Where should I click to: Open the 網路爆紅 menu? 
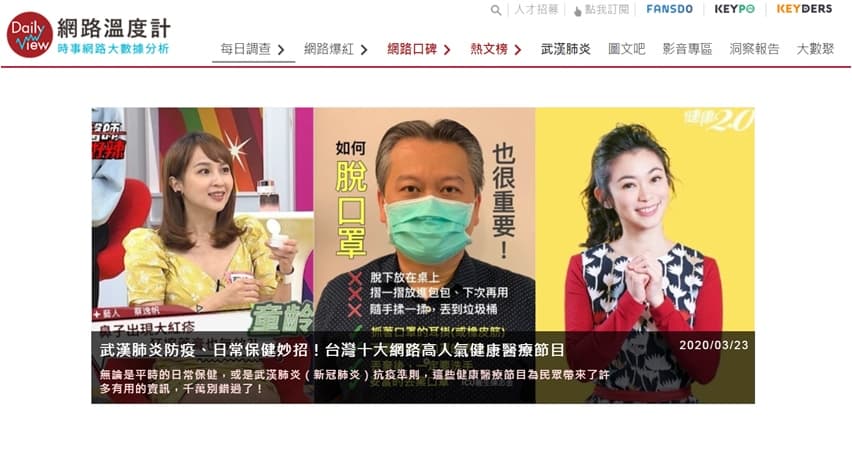point(336,49)
